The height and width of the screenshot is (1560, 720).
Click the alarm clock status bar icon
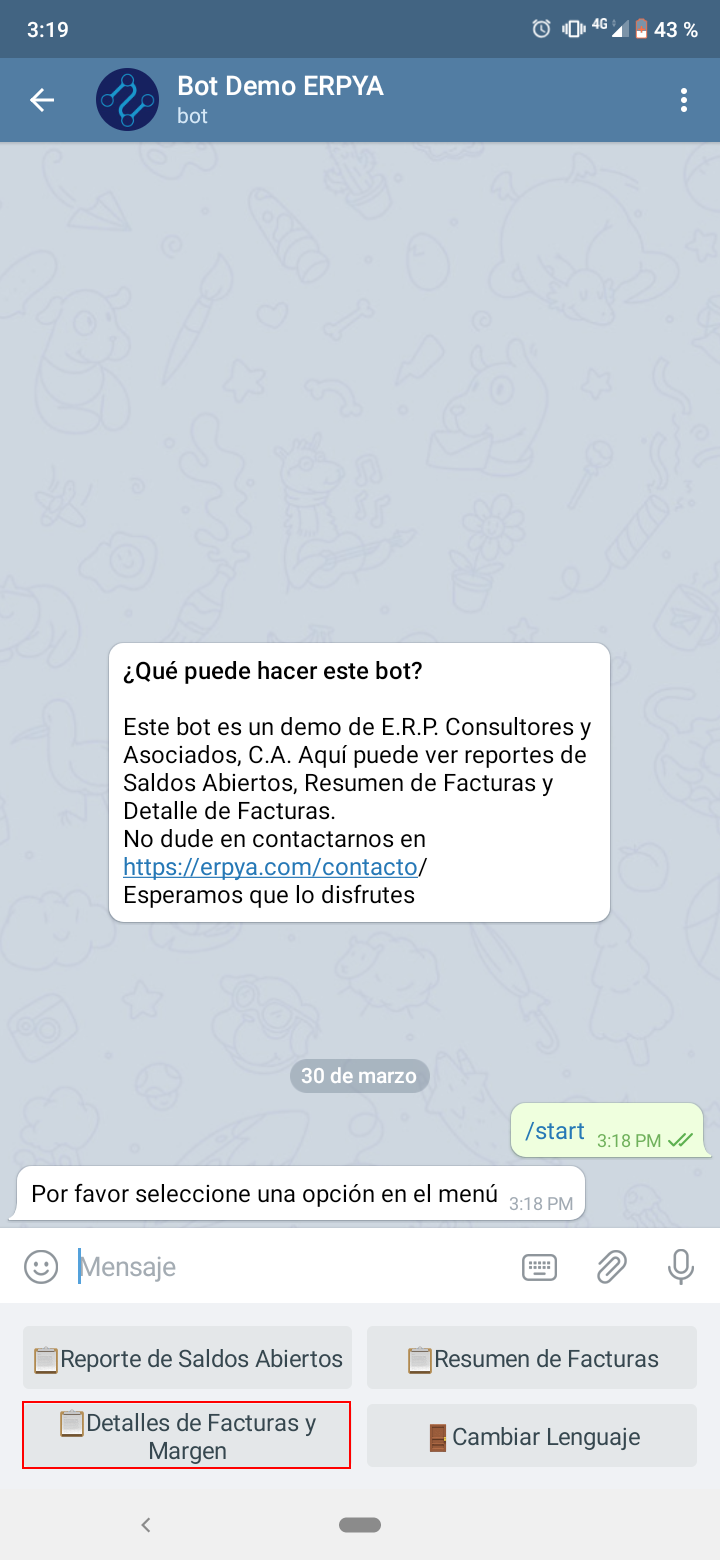pyautogui.click(x=540, y=29)
